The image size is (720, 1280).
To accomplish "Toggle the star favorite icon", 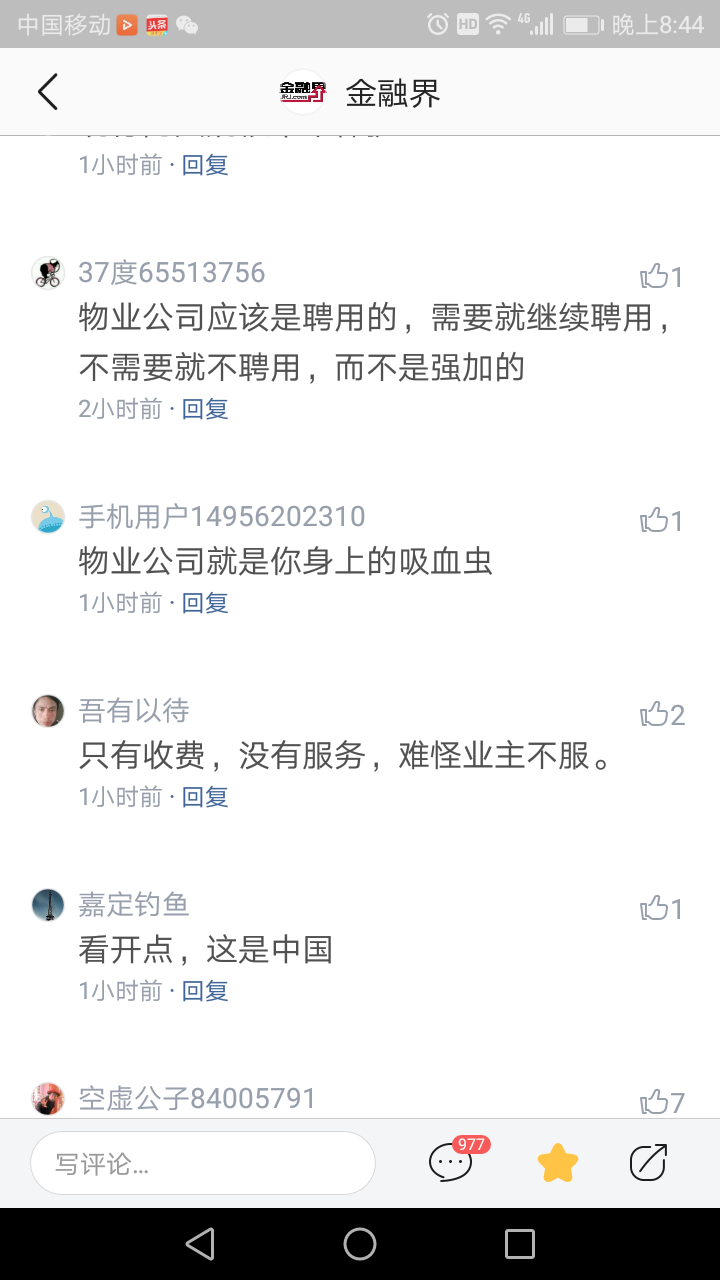I will coord(558,1162).
